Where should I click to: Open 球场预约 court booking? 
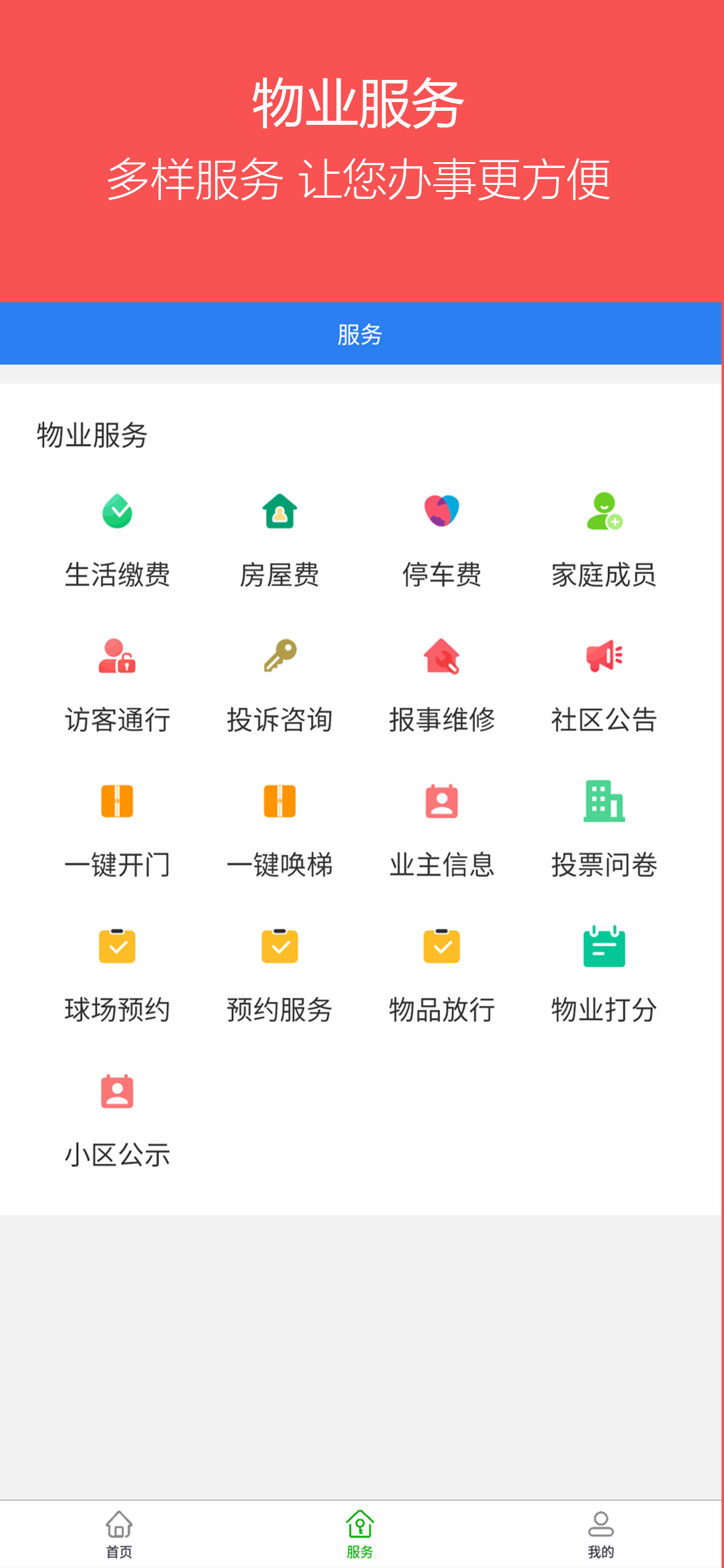click(x=117, y=975)
